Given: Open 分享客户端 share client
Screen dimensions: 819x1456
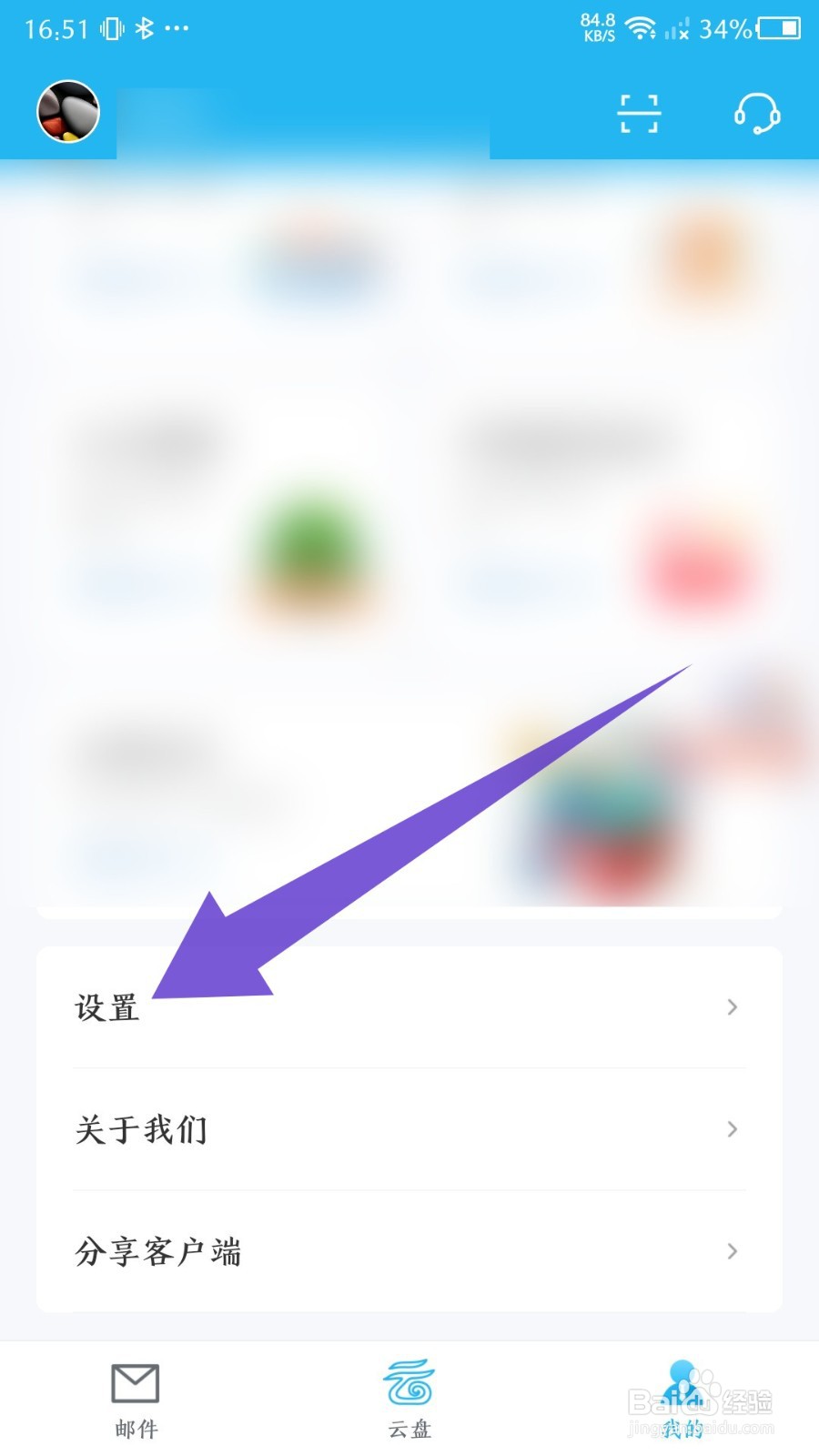Looking at the screenshot, I should pos(158,1251).
